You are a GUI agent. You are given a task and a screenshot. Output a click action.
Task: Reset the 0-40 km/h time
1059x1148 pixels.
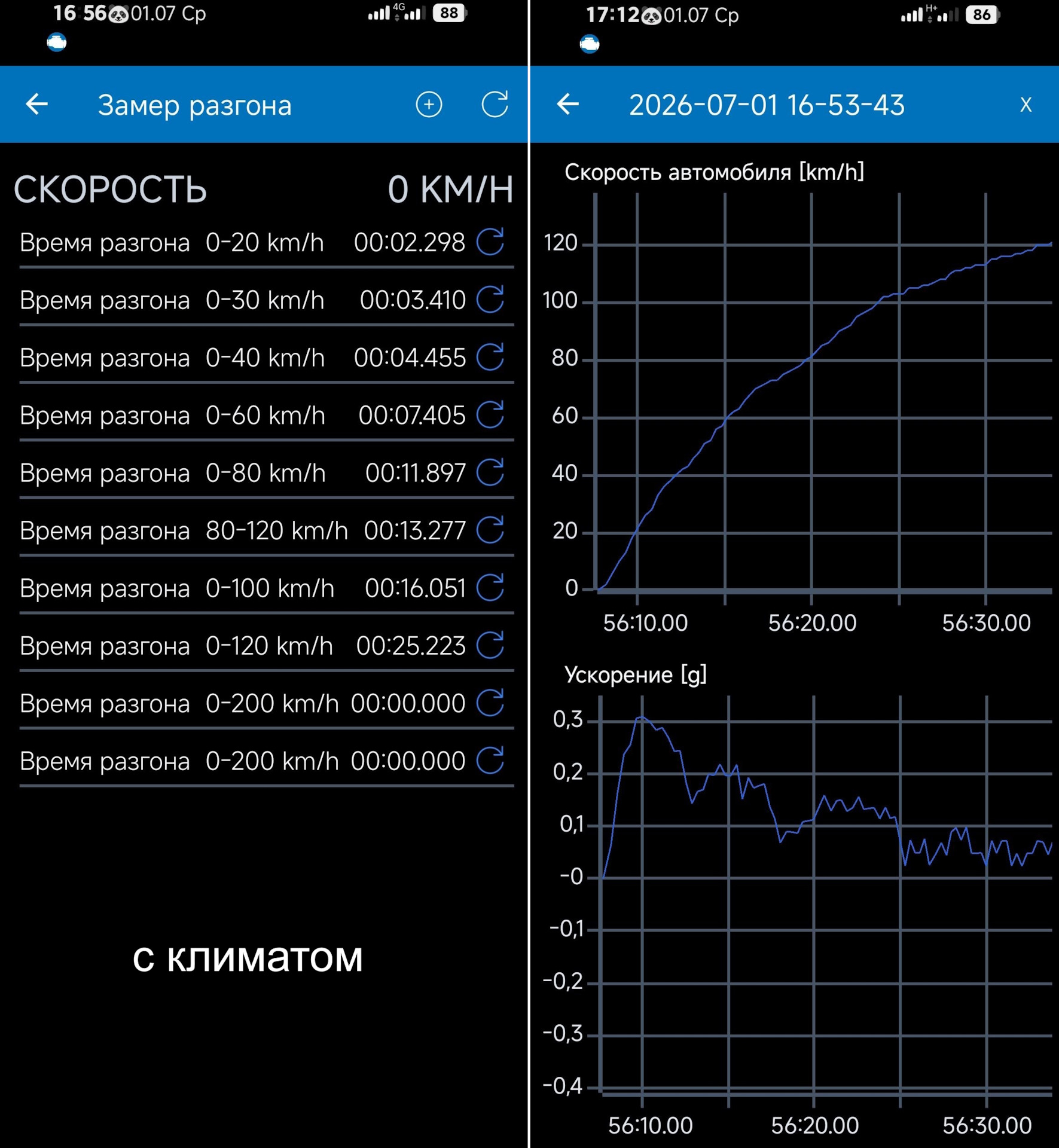(x=490, y=358)
